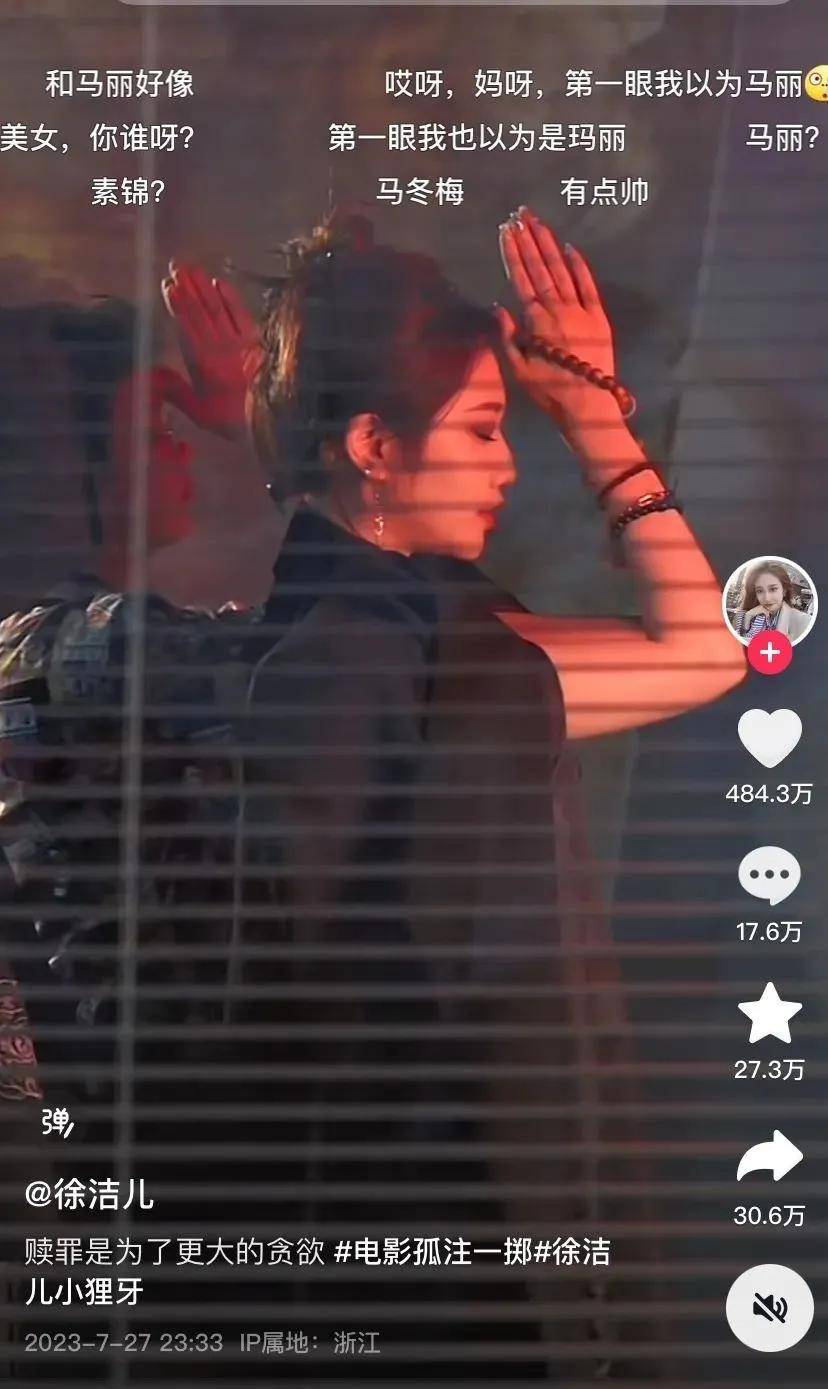The width and height of the screenshot is (828, 1389).
Task: Open the creator's profile avatar
Action: [769, 603]
